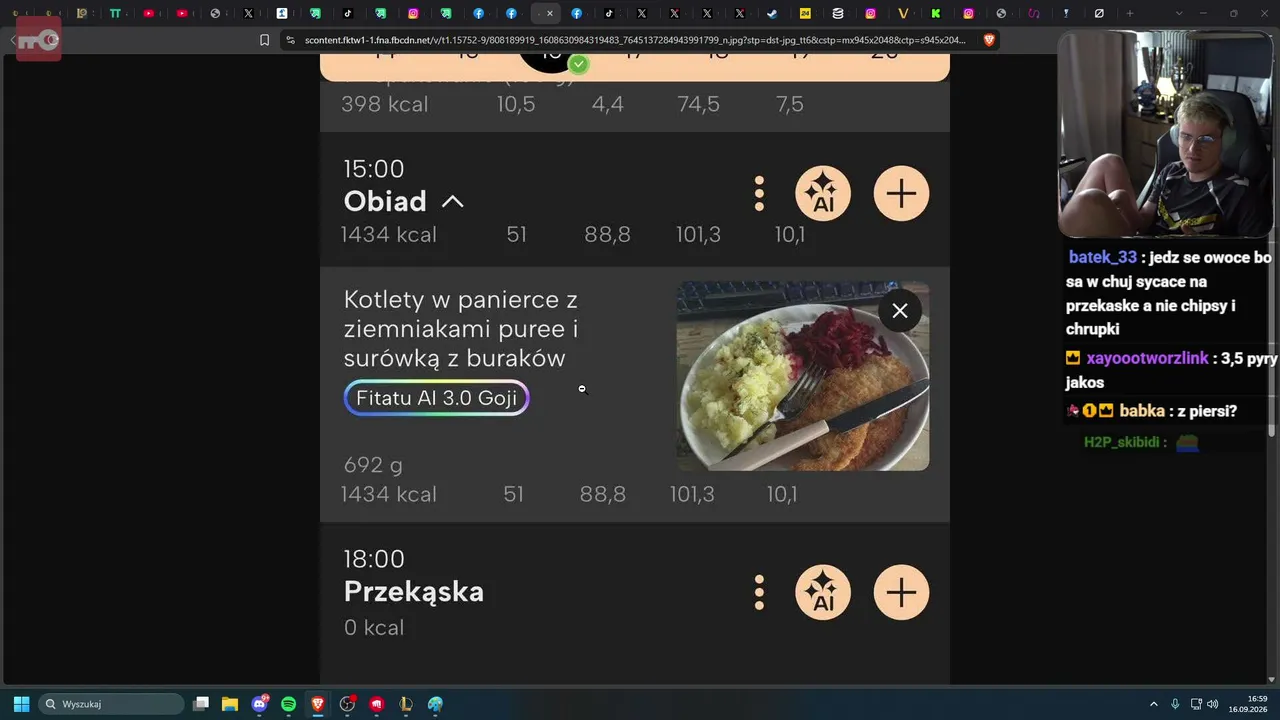Switch to the Steam browser tab
Viewport: 1280px width, 720px height.
[772, 14]
